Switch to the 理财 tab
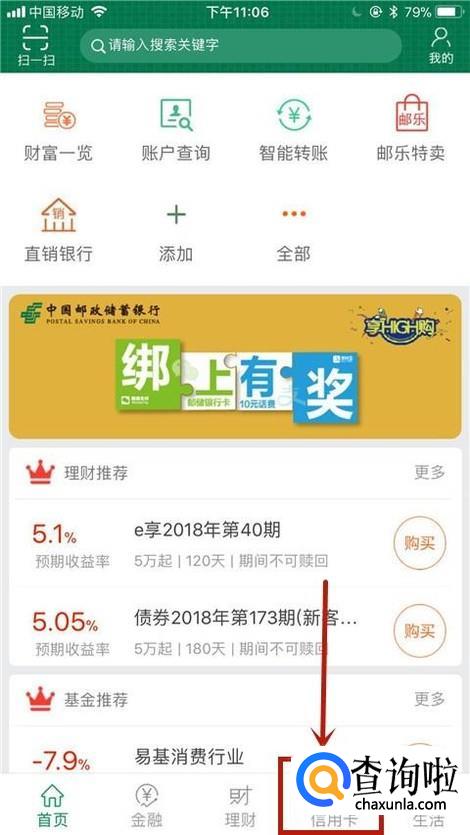The height and width of the screenshot is (835, 470). [241, 806]
